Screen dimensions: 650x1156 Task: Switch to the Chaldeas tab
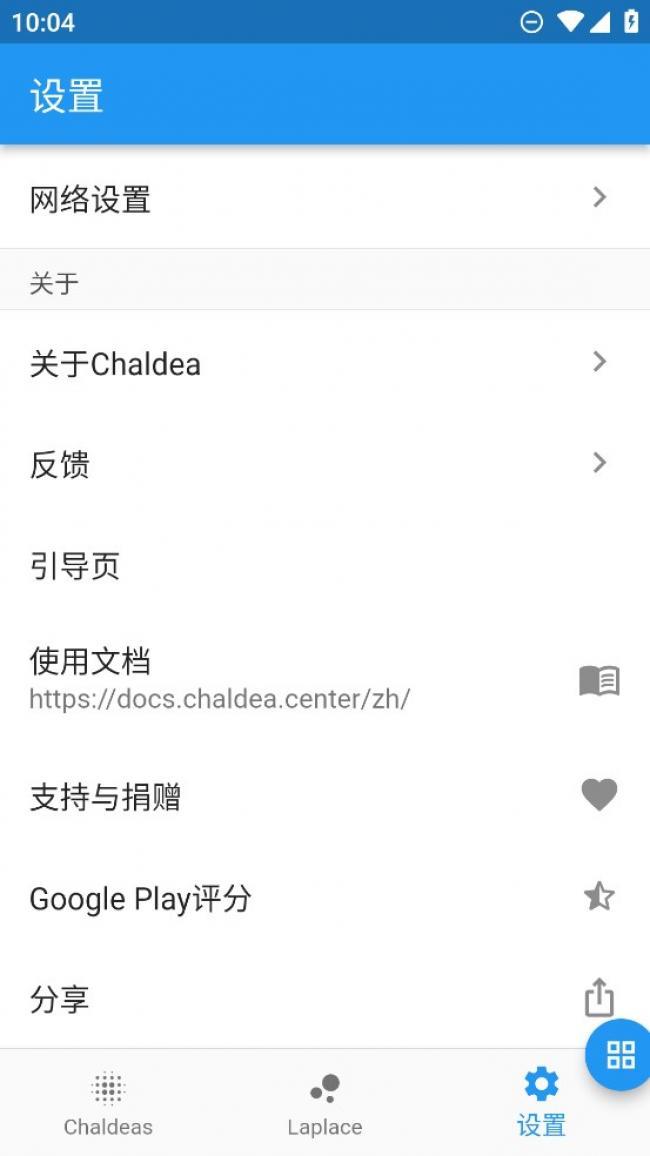(108, 1104)
